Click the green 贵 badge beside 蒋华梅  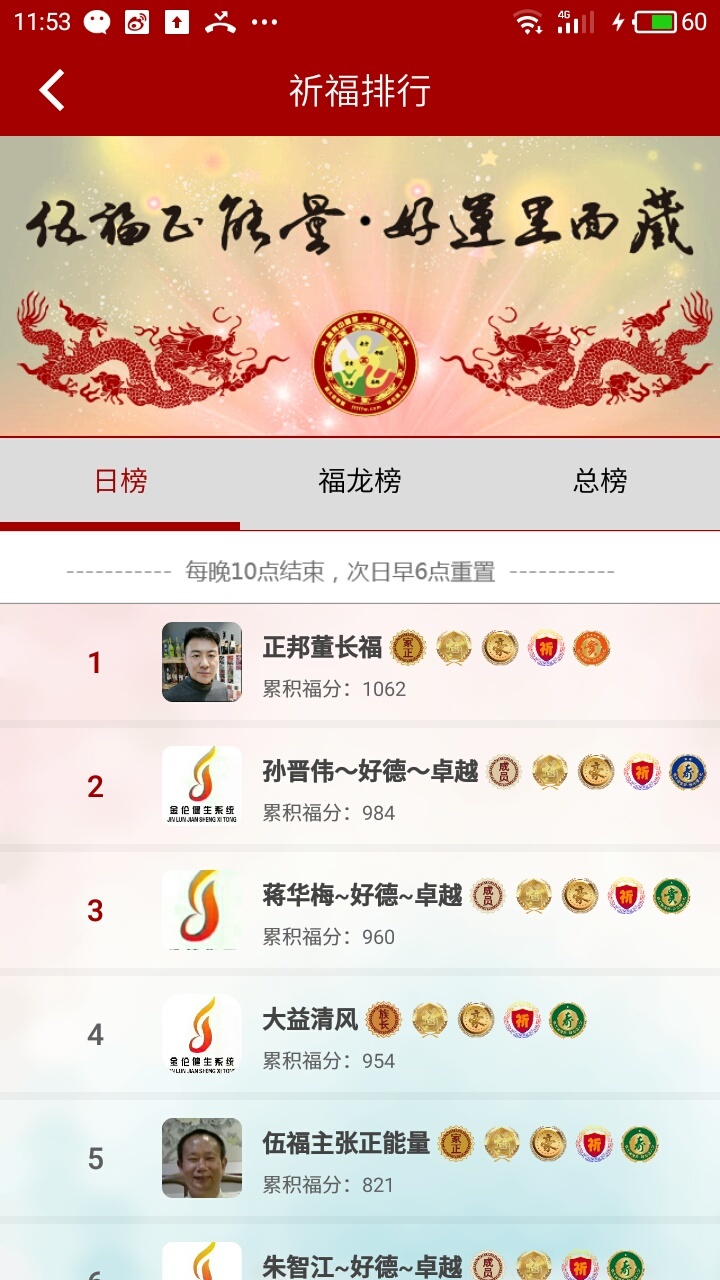672,898
